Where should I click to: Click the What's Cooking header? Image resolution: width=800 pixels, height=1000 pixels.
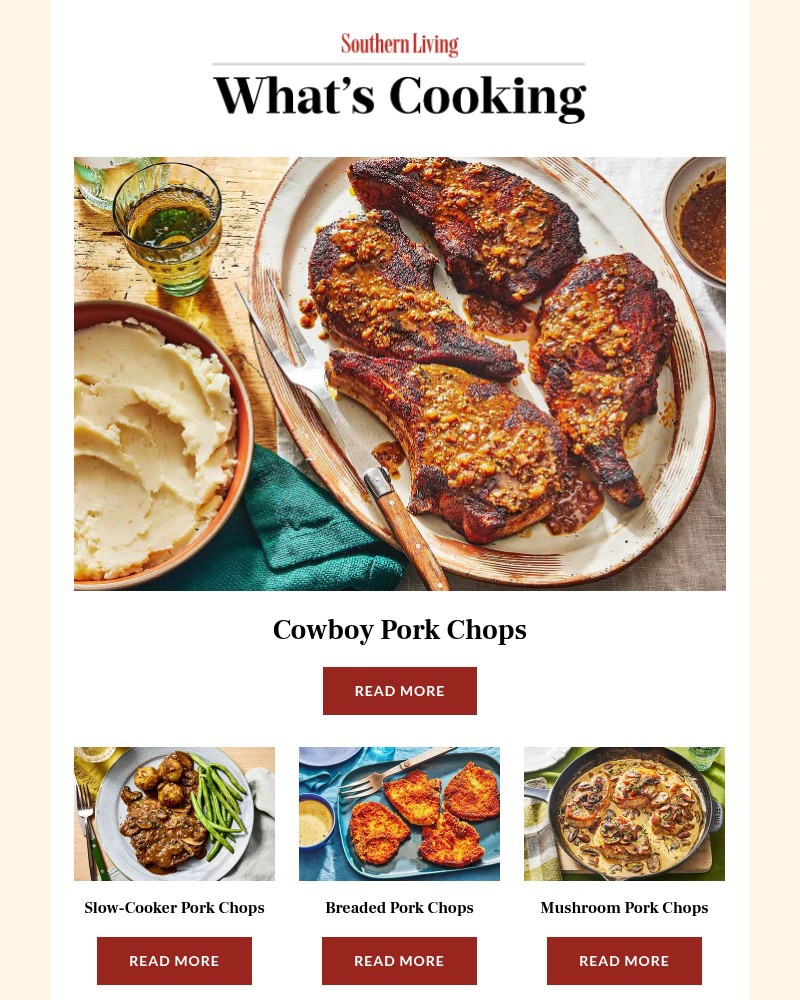coord(400,96)
